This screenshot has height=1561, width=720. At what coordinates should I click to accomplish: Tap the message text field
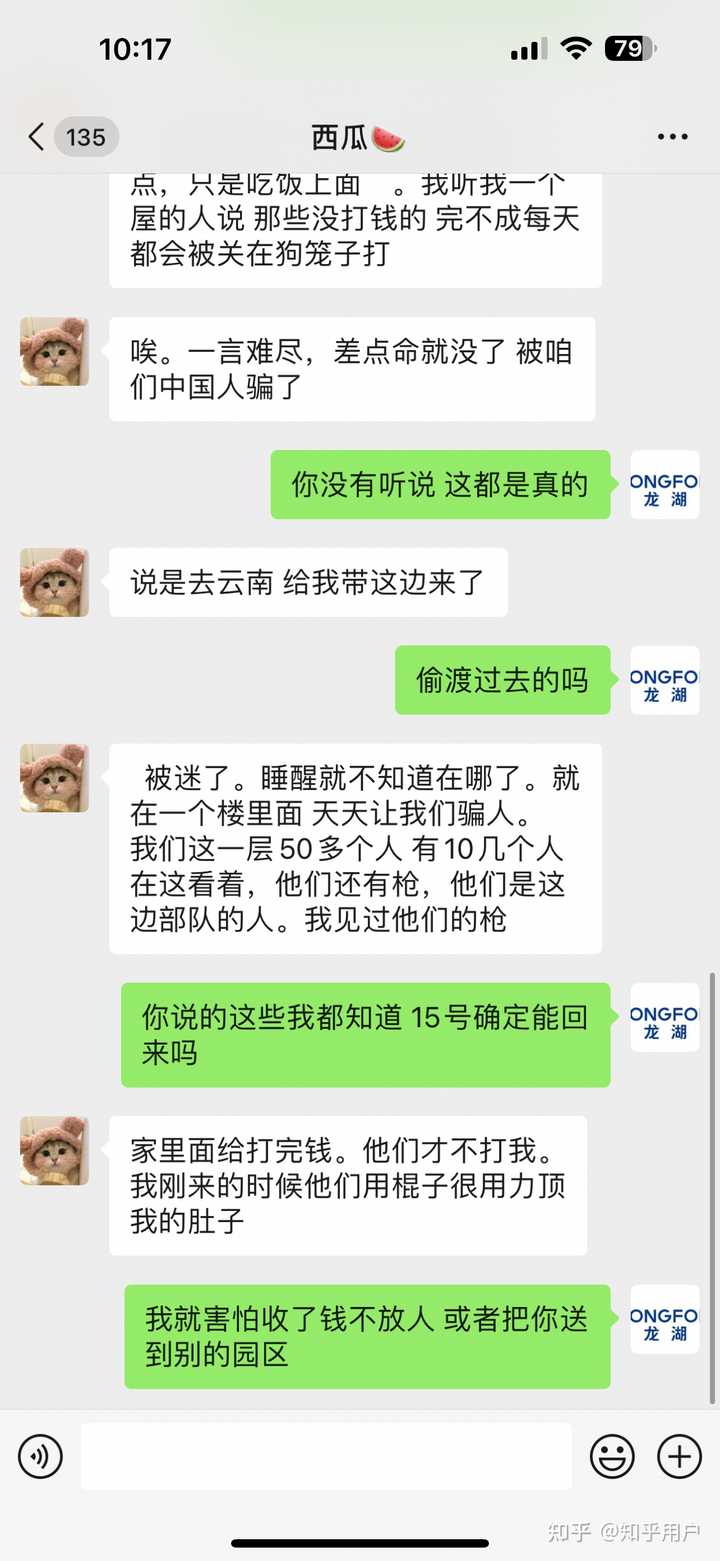(326, 1456)
